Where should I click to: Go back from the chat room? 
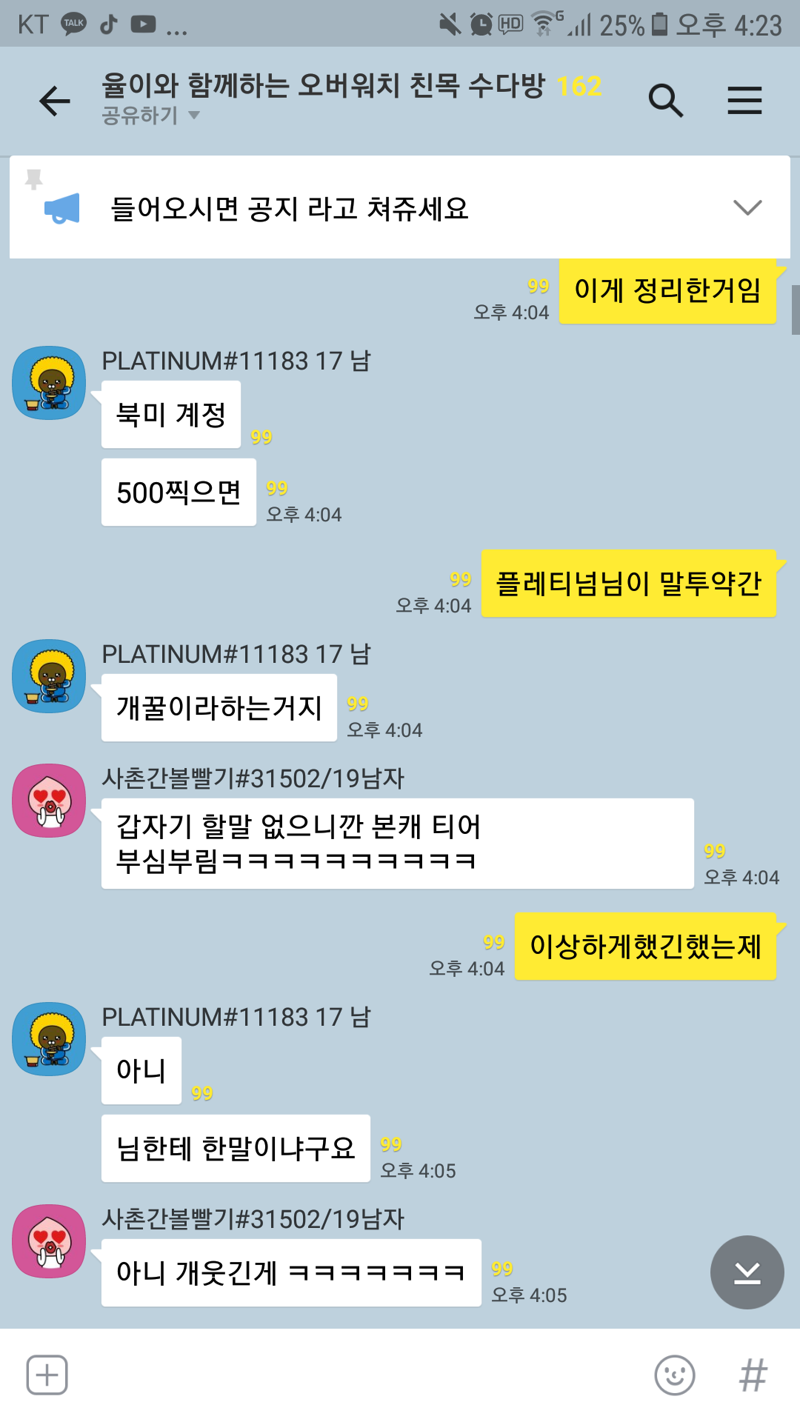coord(55,101)
